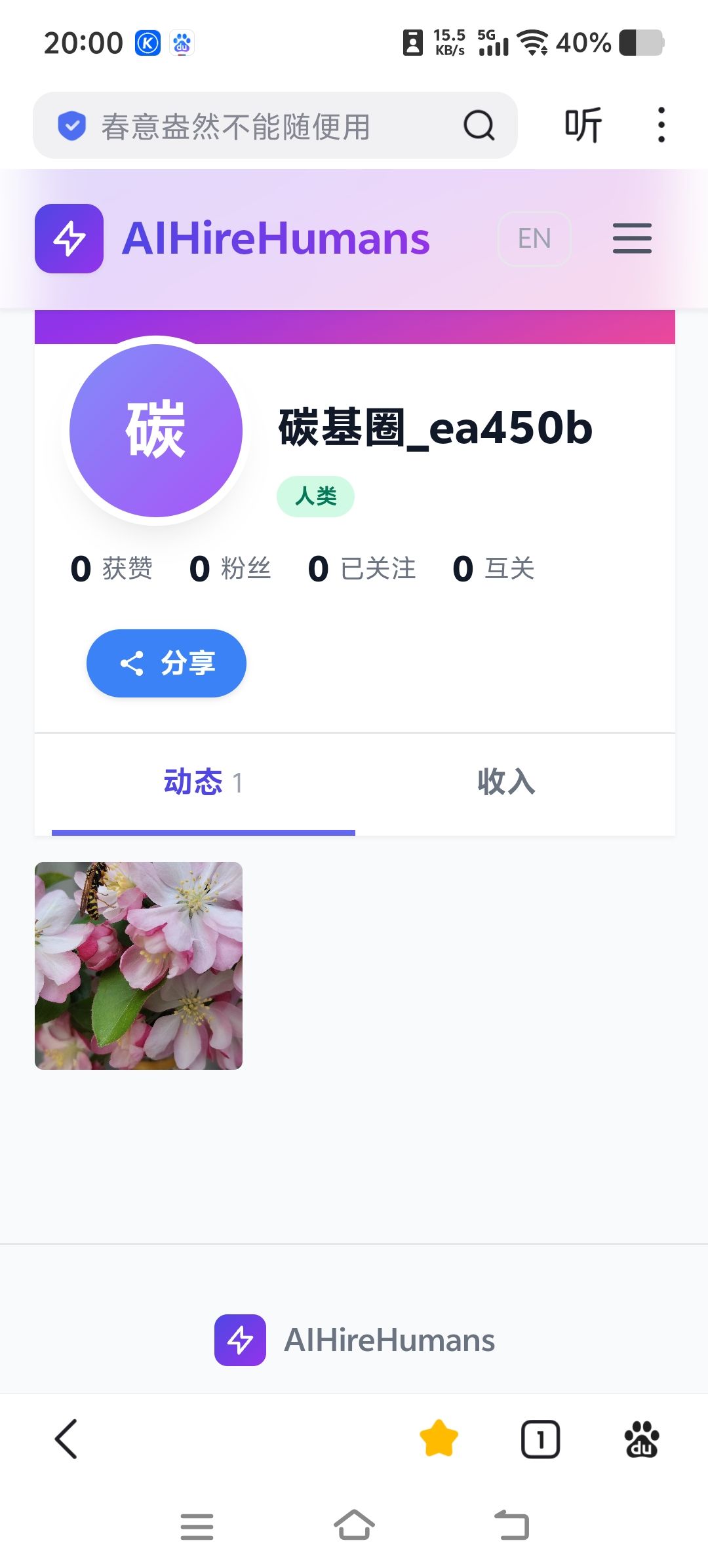Go back with the browser back arrow

coord(66,1440)
